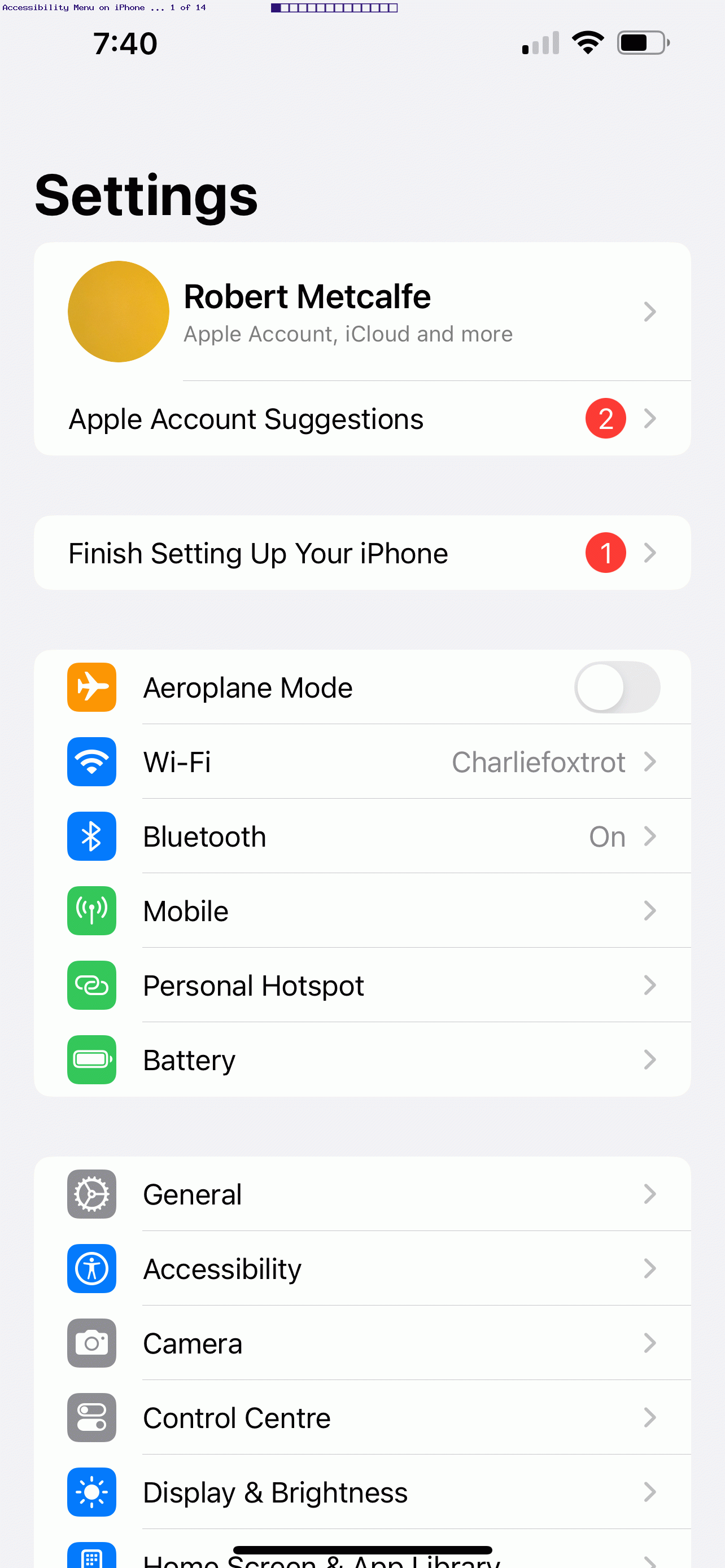This screenshot has width=725, height=1568.
Task: Open Finish Setting Up Your iPhone
Action: (x=362, y=553)
